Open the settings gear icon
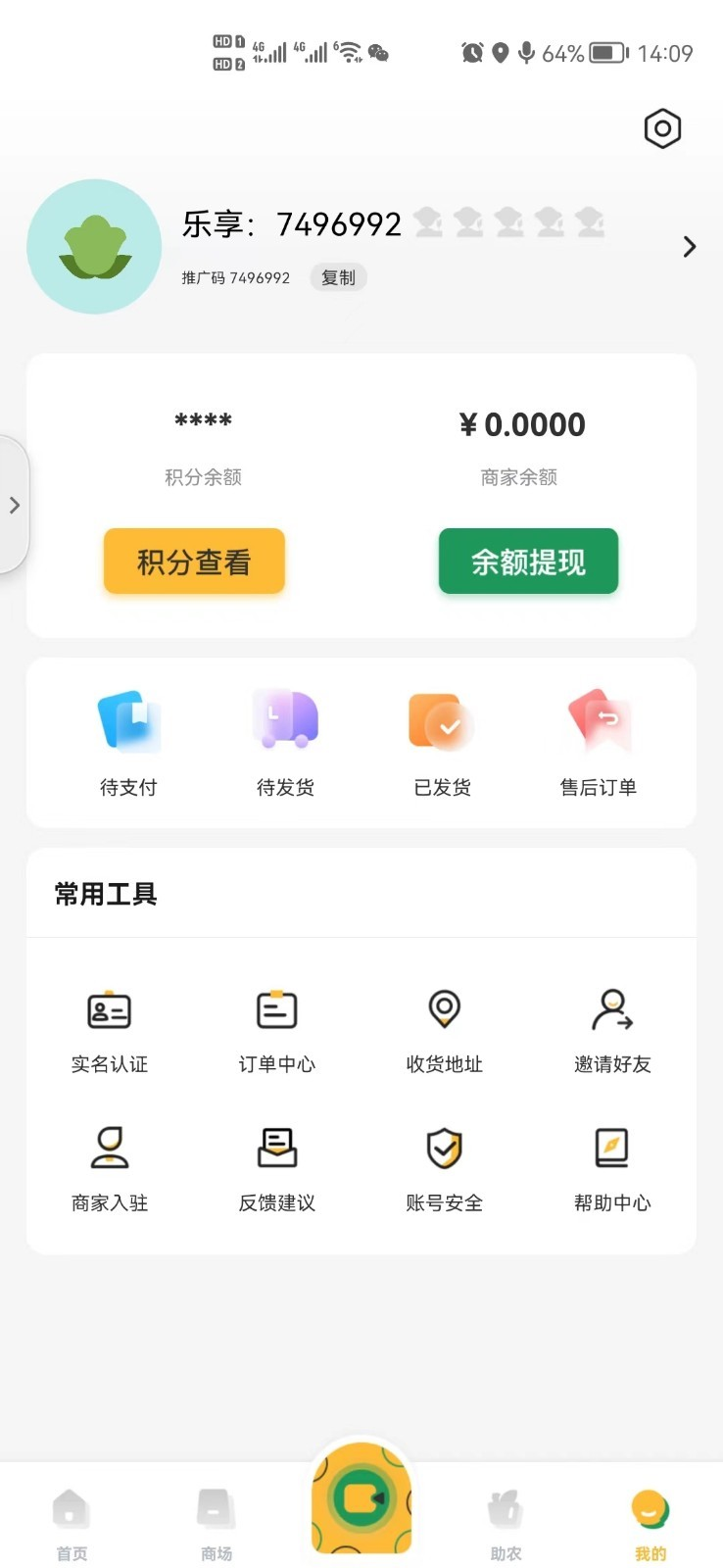 (662, 128)
